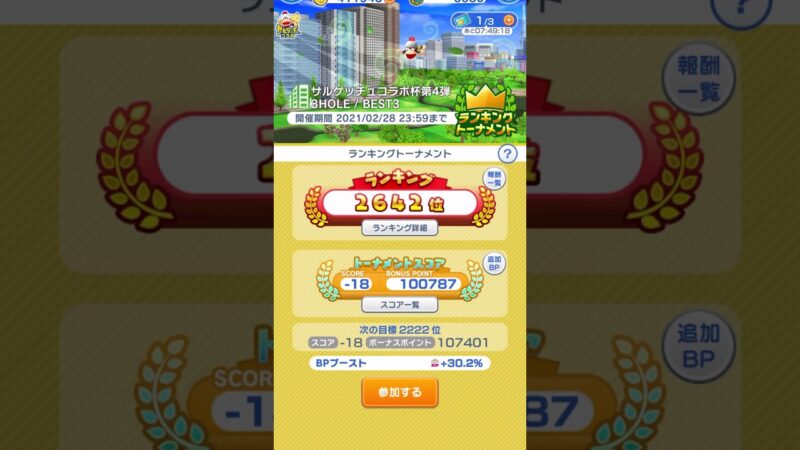Open スコア一覧 score list
This screenshot has height=450, width=800.
(x=399, y=304)
